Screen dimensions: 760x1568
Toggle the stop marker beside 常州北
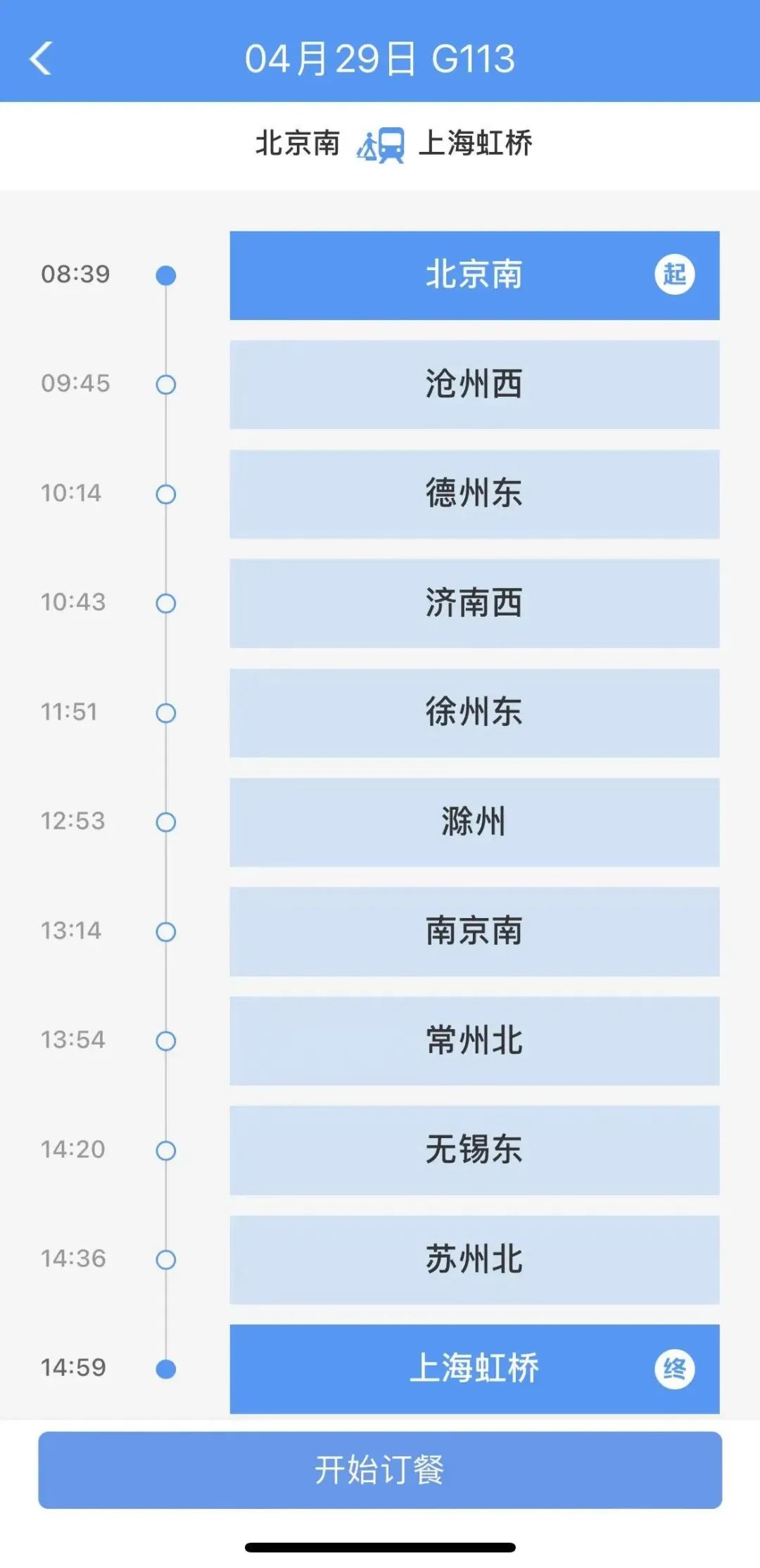[166, 1040]
